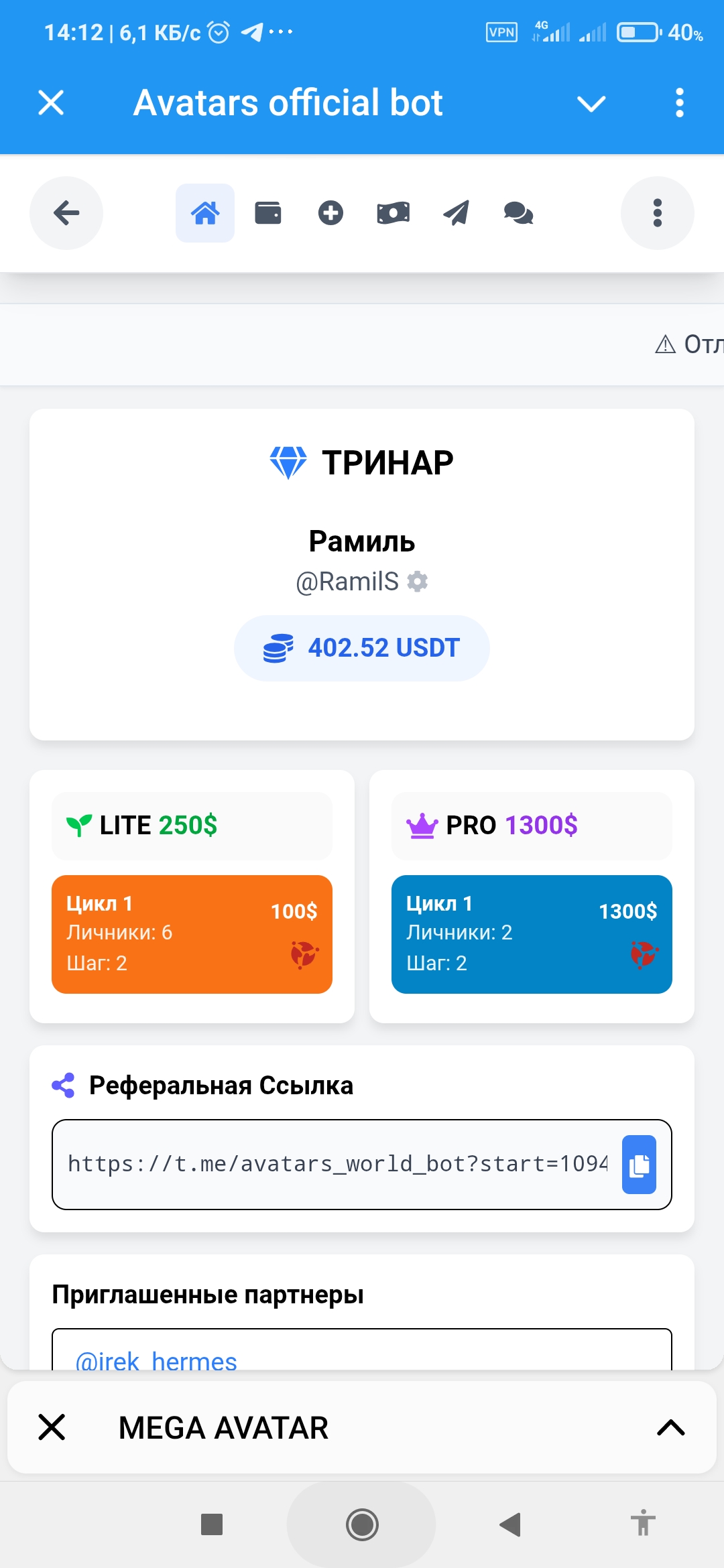Viewport: 724px width, 1568px height.
Task: Close the MEGA AVATAR bar
Action: tap(52, 1427)
